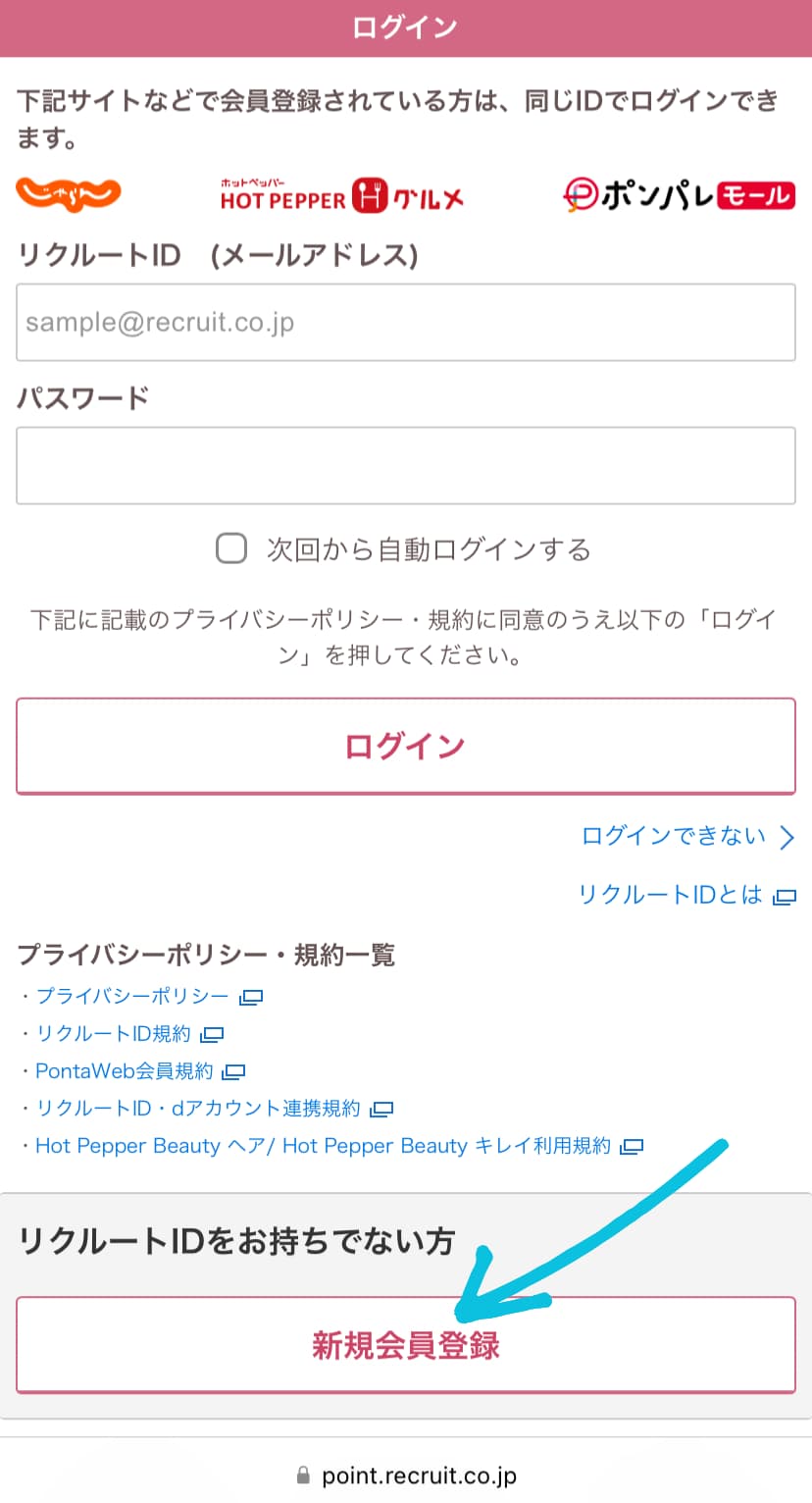Uncheck automatic login for next time
Image resolution: width=812 pixels, height=1503 pixels.
[x=231, y=549]
